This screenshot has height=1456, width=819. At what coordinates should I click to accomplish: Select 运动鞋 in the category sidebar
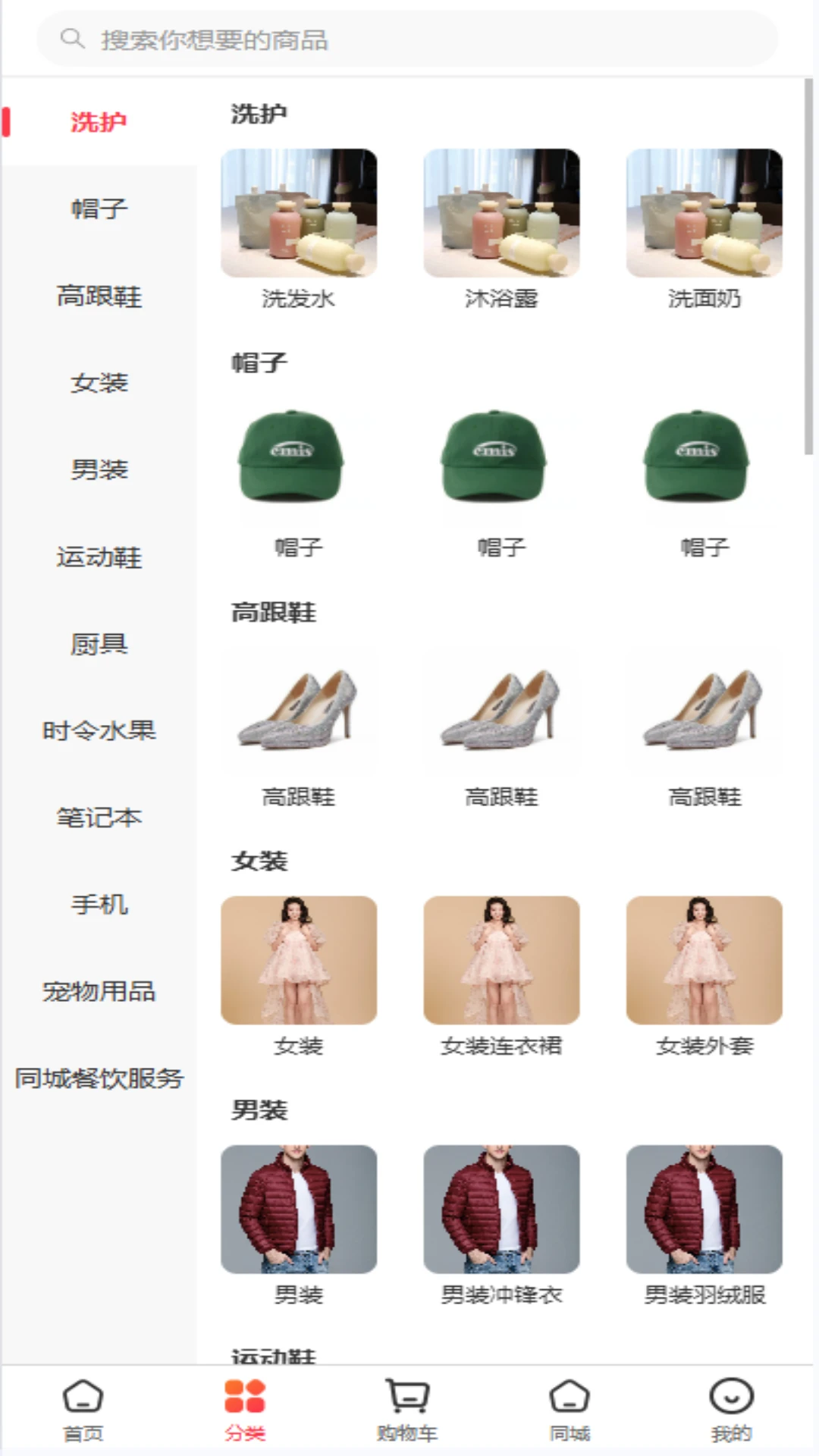coord(99,557)
